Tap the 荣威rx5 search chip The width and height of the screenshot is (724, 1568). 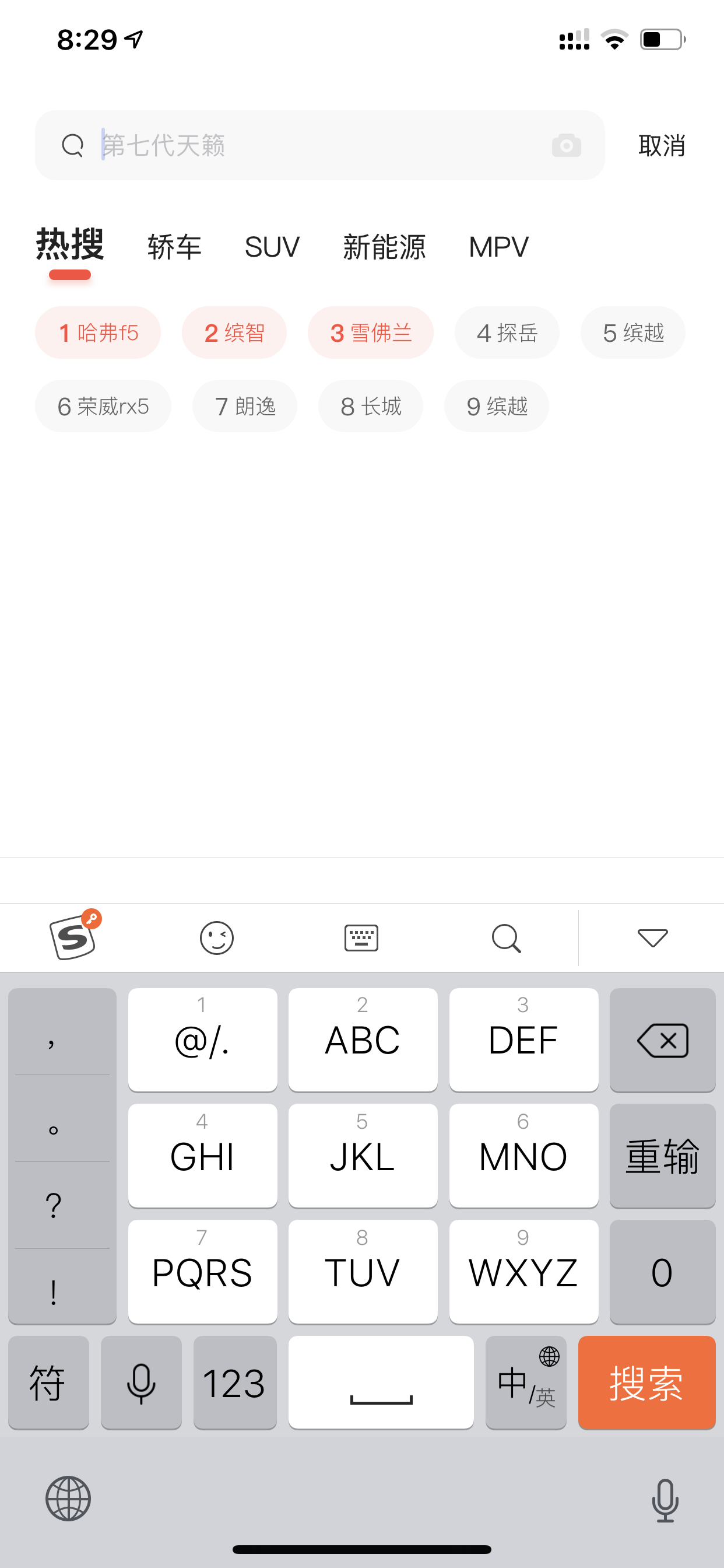pos(103,406)
